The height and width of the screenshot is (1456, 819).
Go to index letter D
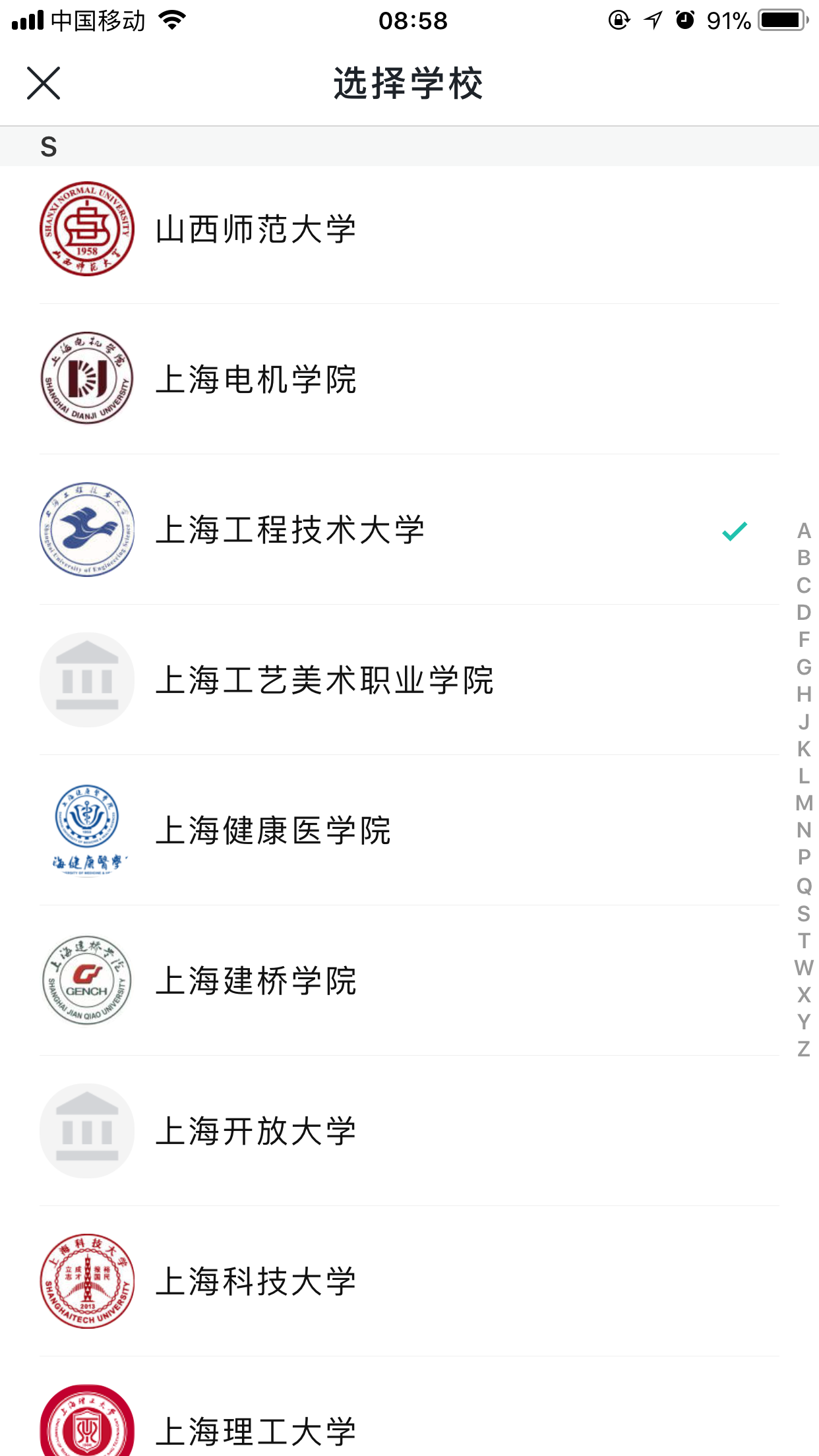(x=804, y=613)
